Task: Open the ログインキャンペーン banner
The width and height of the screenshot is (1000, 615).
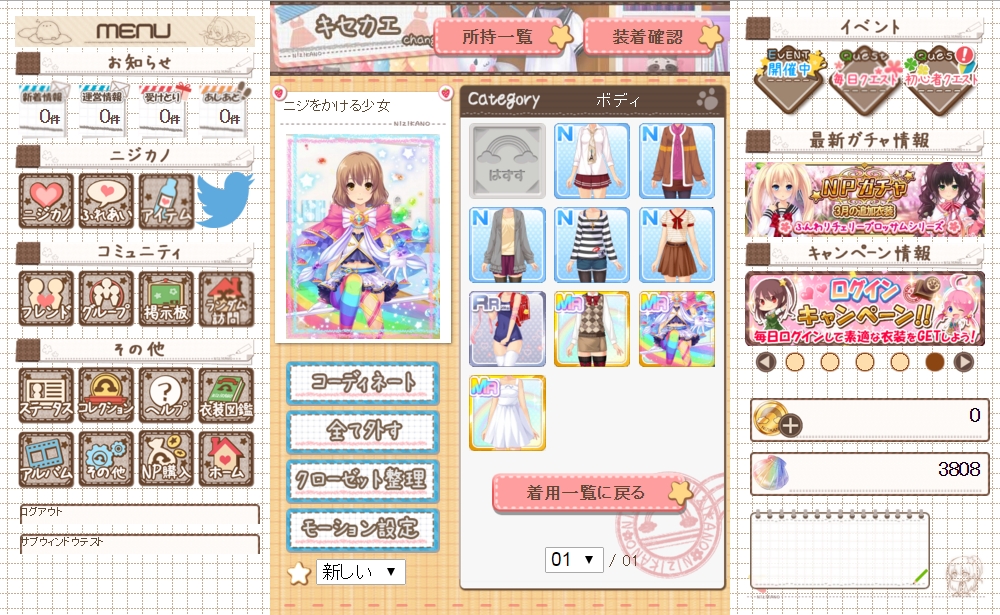Action: (864, 309)
